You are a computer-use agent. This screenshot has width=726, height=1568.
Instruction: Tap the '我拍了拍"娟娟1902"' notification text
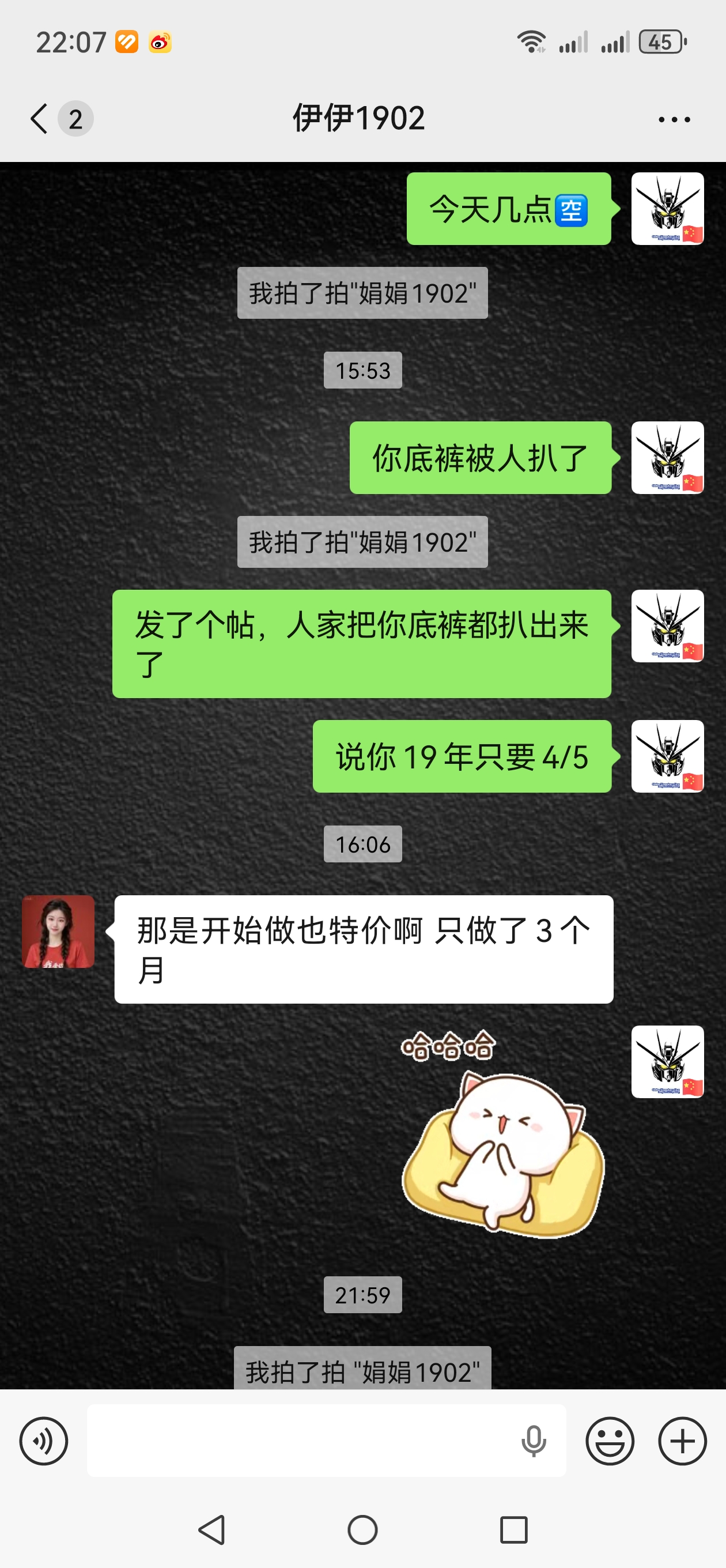(362, 294)
